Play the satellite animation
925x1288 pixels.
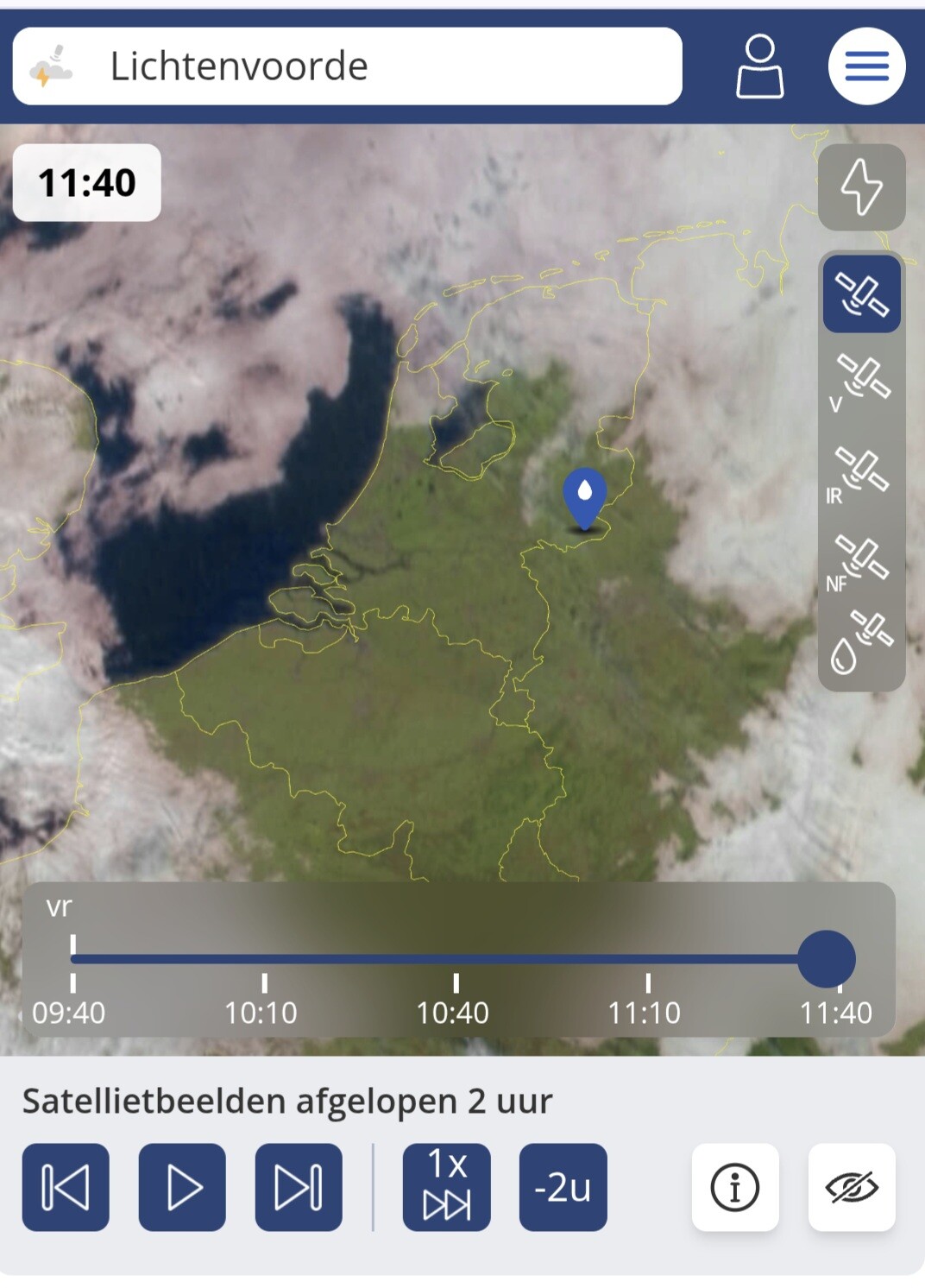tap(182, 1187)
